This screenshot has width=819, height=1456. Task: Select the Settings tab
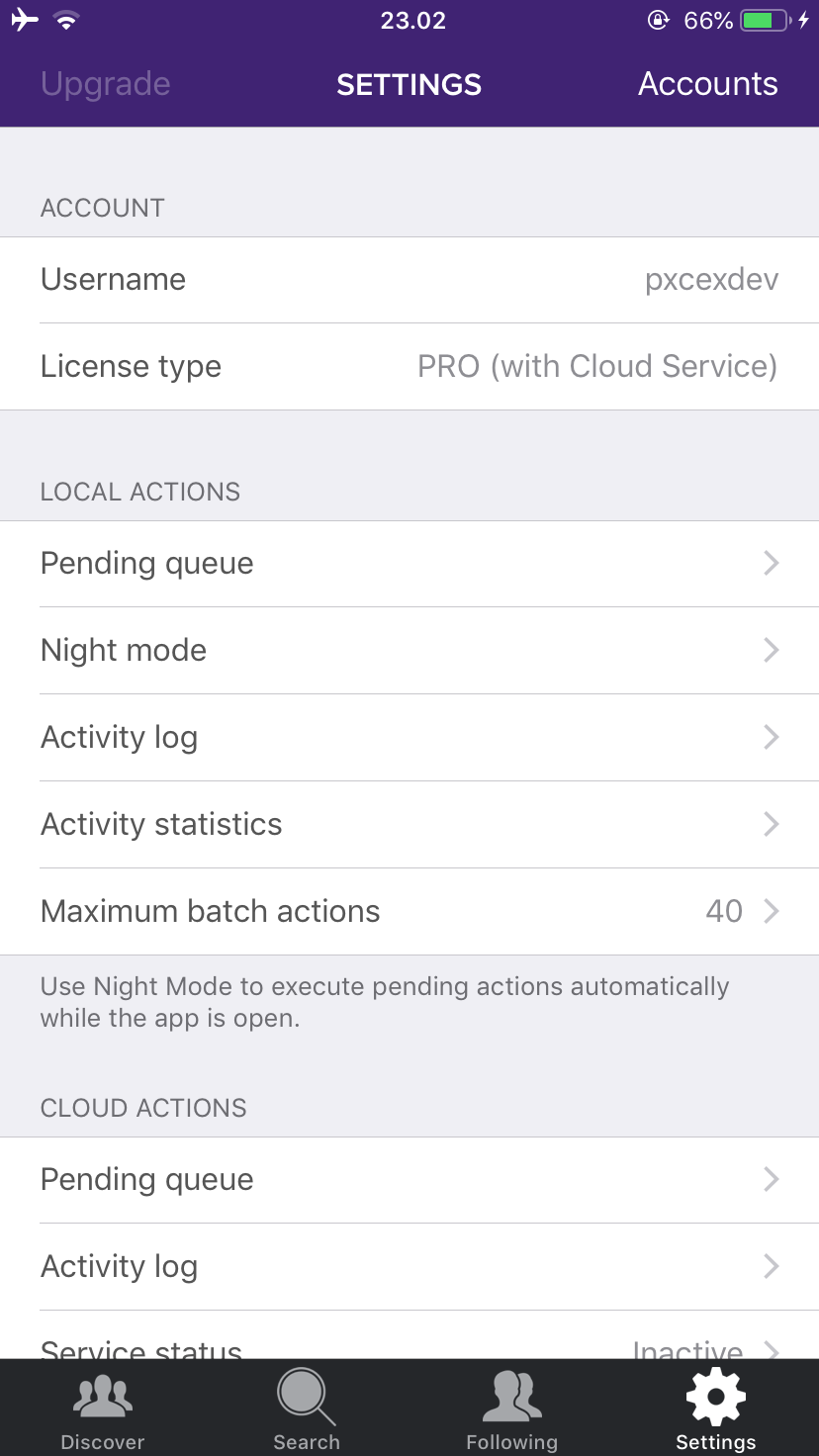coord(716,1409)
